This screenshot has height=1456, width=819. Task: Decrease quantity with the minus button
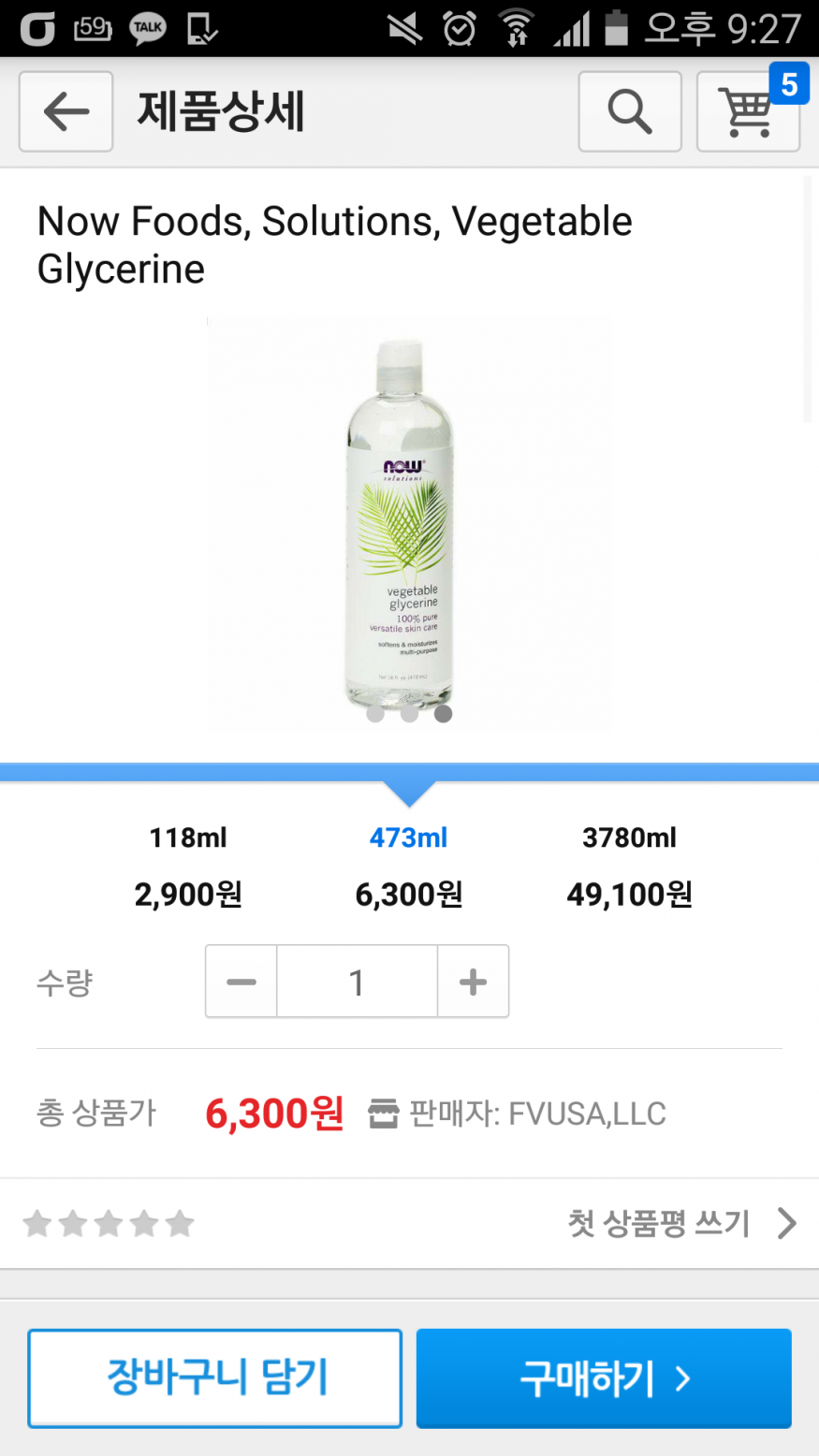241,982
